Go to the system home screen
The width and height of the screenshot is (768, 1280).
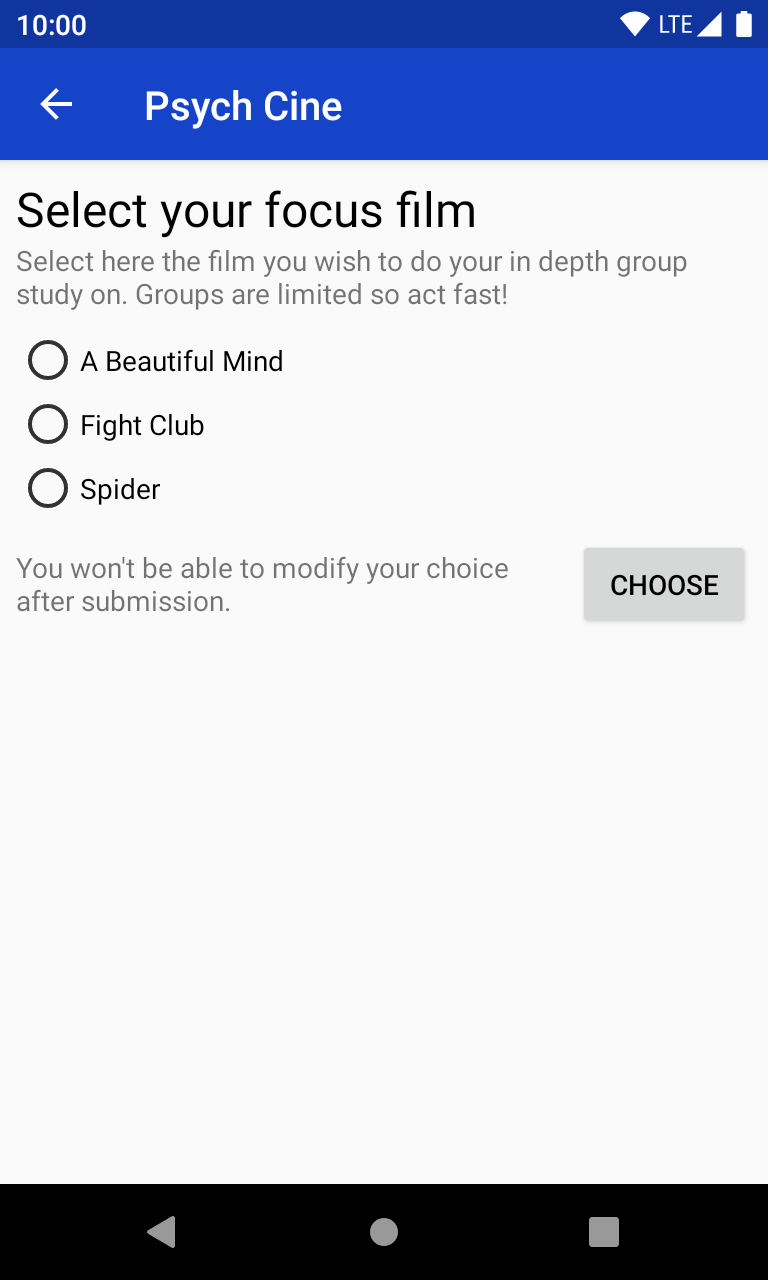pos(384,1232)
